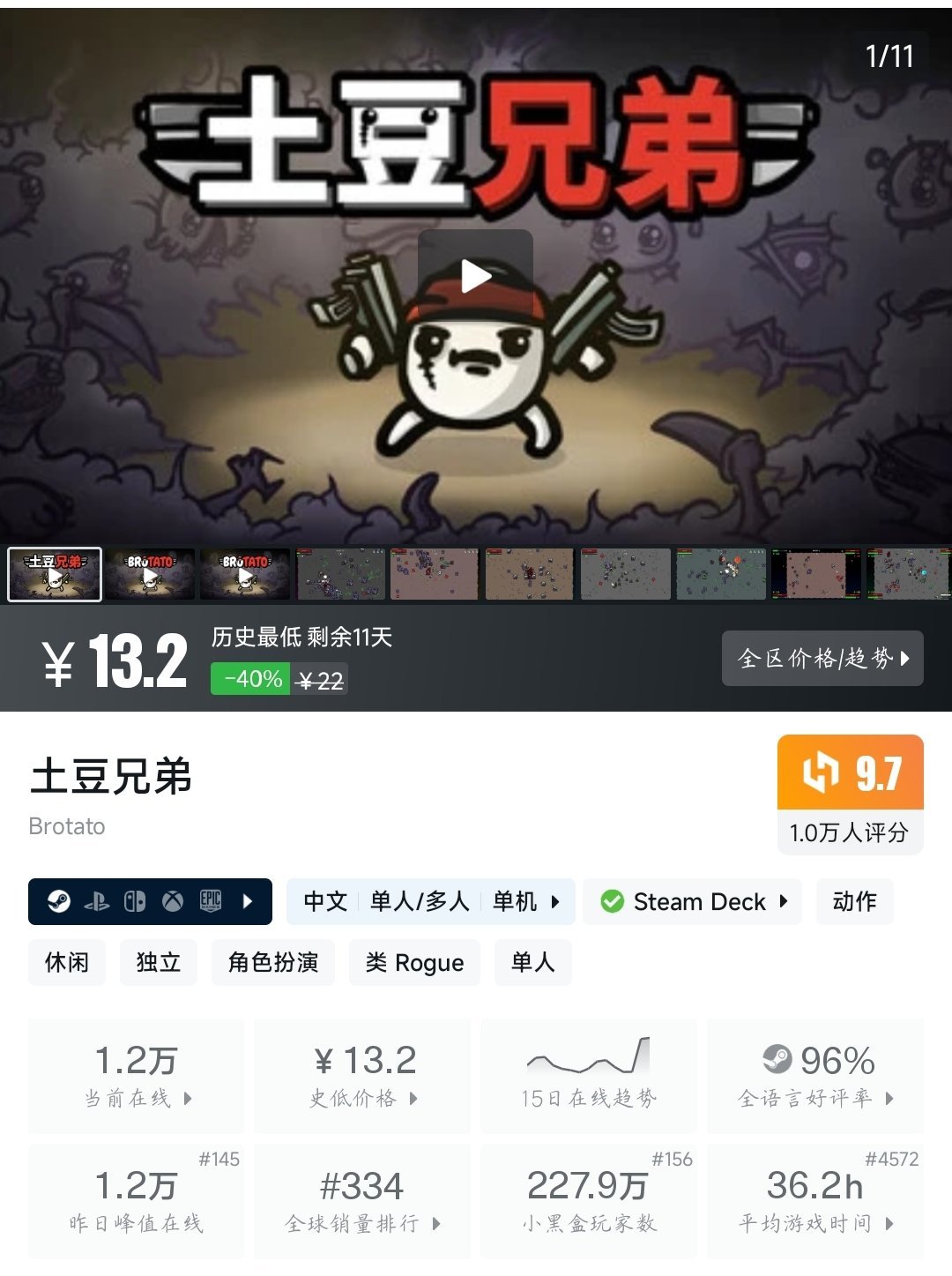Open the 全语言好评率 reviews card
952x1276 pixels.
coord(815,1076)
